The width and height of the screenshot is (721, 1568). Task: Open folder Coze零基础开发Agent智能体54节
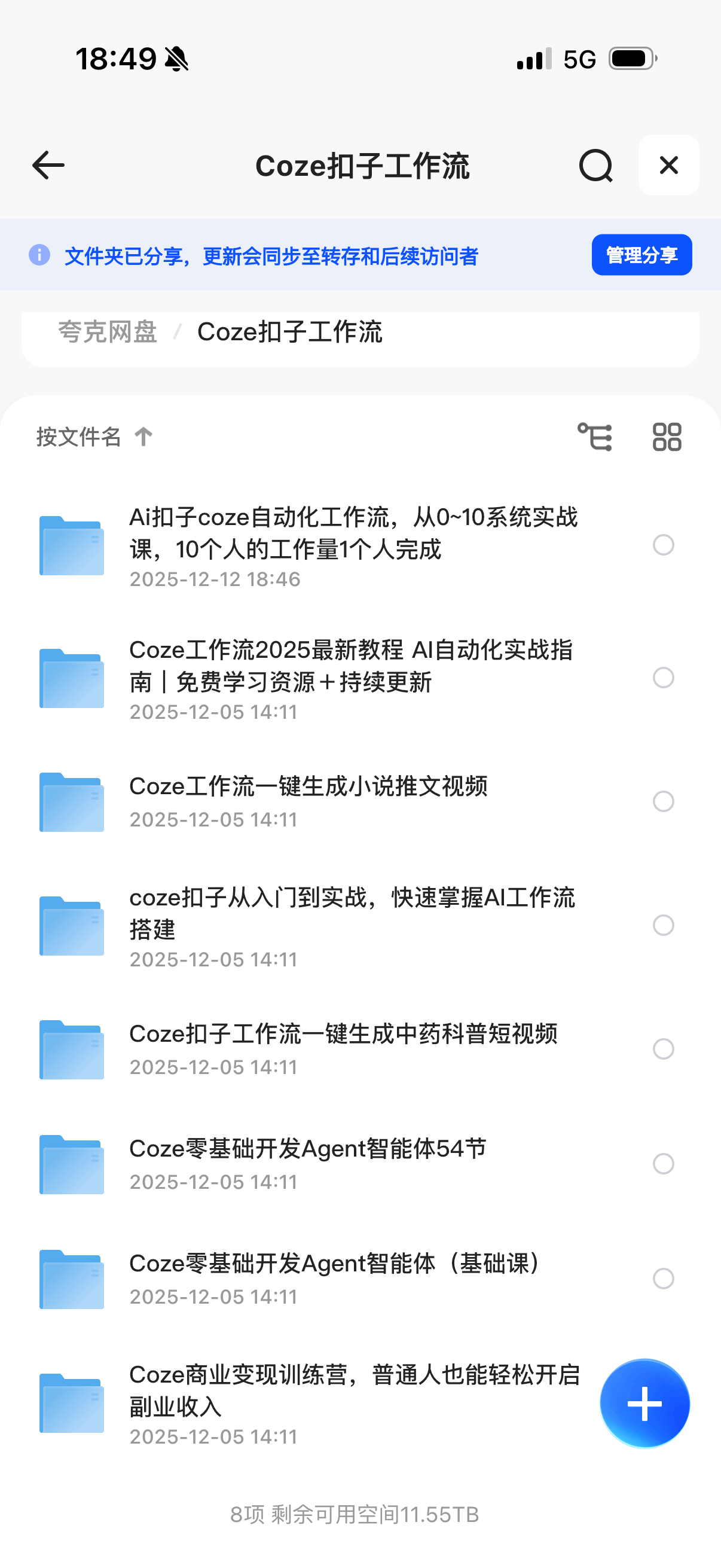coord(308,1149)
